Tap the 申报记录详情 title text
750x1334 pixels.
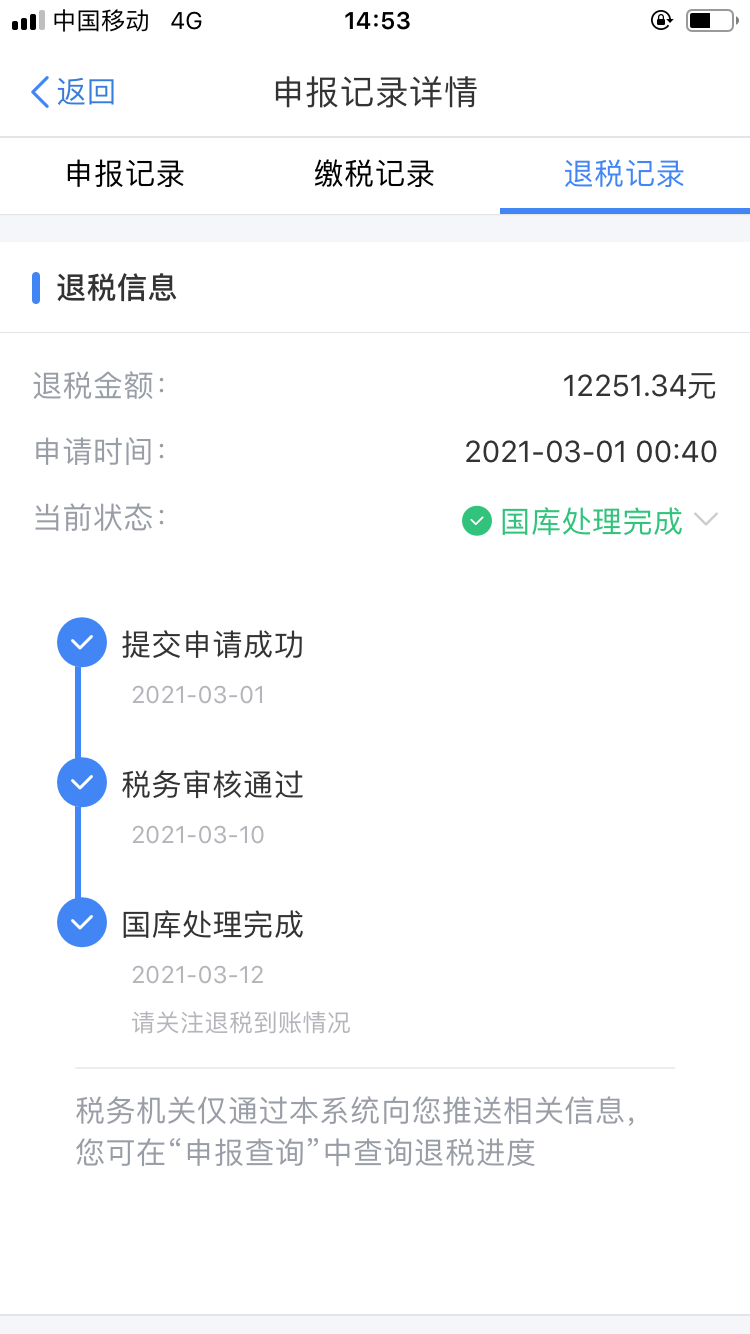[x=377, y=92]
